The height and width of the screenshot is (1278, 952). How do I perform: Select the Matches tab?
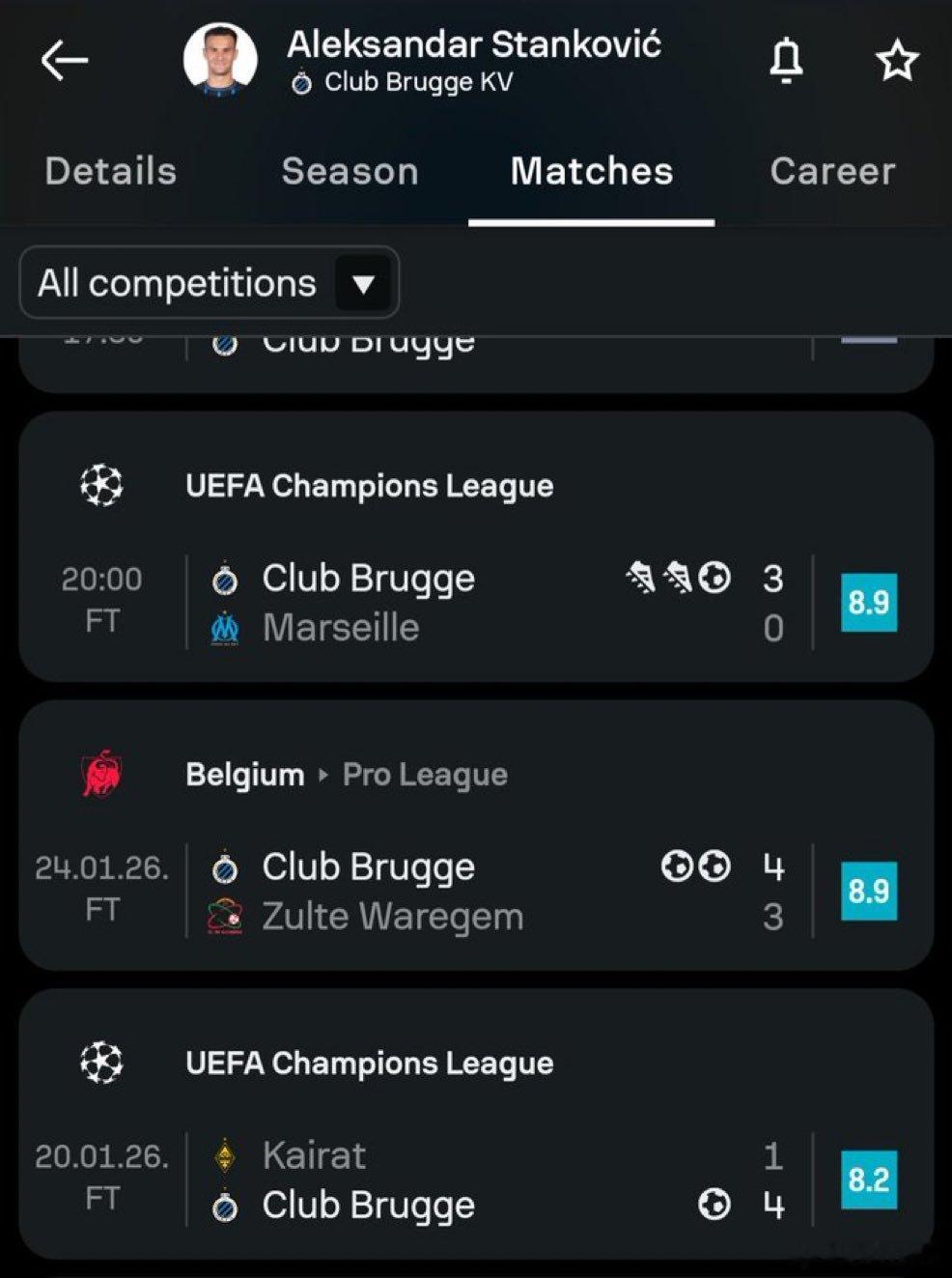point(591,171)
